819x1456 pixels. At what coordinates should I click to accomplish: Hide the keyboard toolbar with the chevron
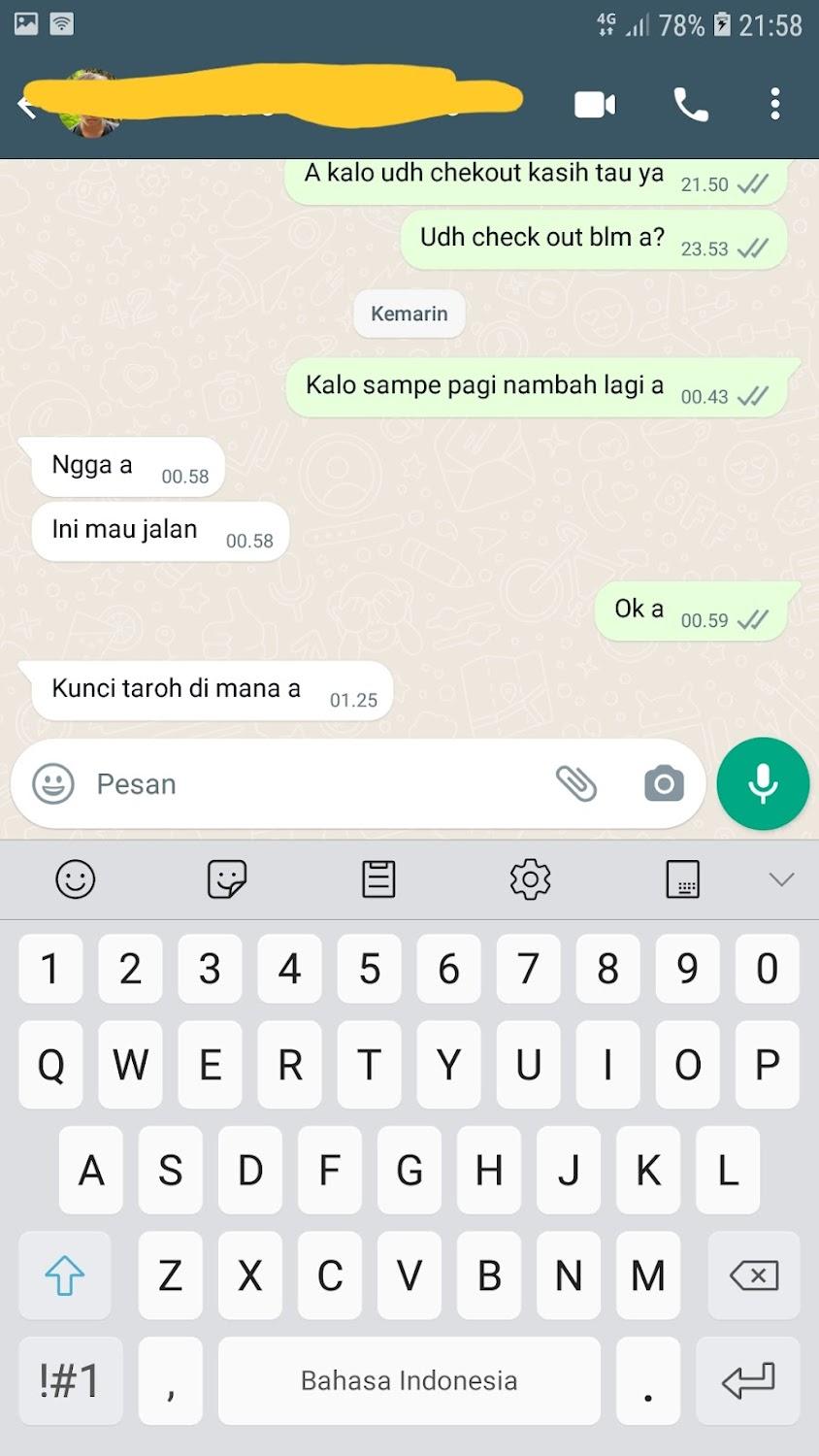tap(781, 879)
